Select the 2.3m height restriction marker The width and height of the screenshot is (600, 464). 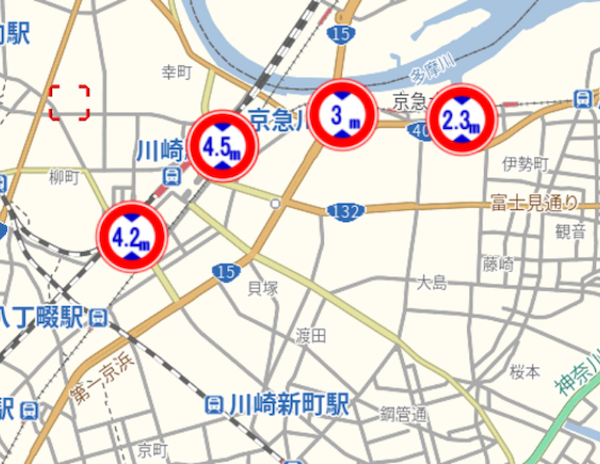click(462, 120)
